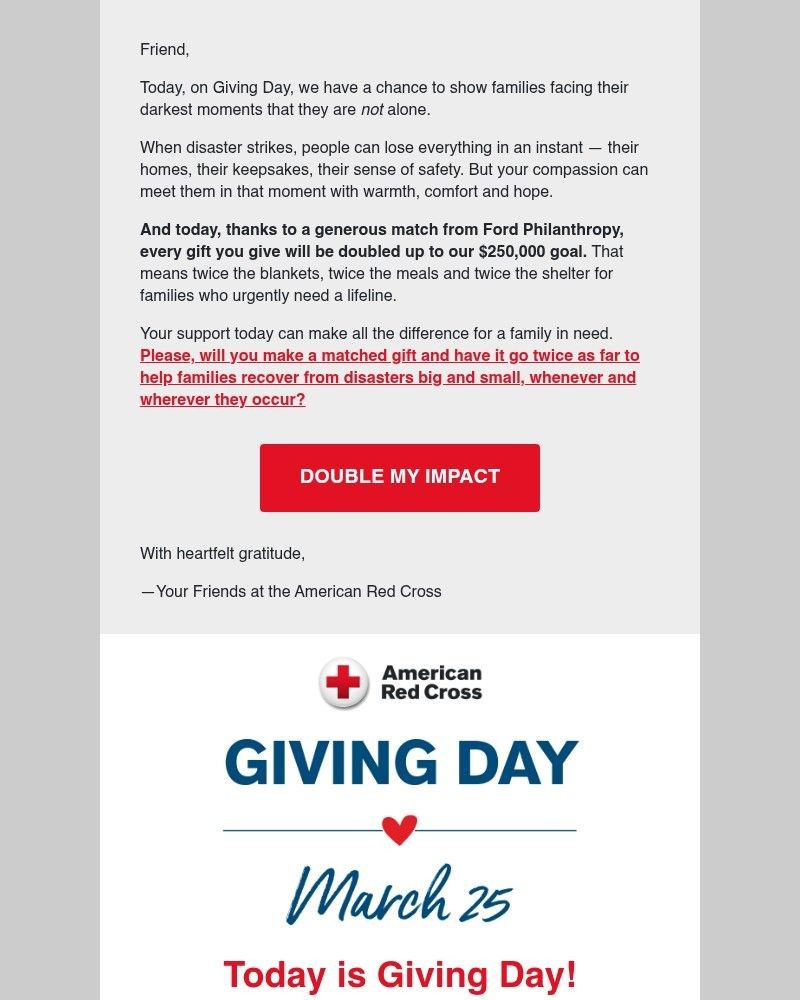Click the 'American Red Cross' wordmark text
Viewport: 800px width, 1000px height.
click(x=430, y=683)
